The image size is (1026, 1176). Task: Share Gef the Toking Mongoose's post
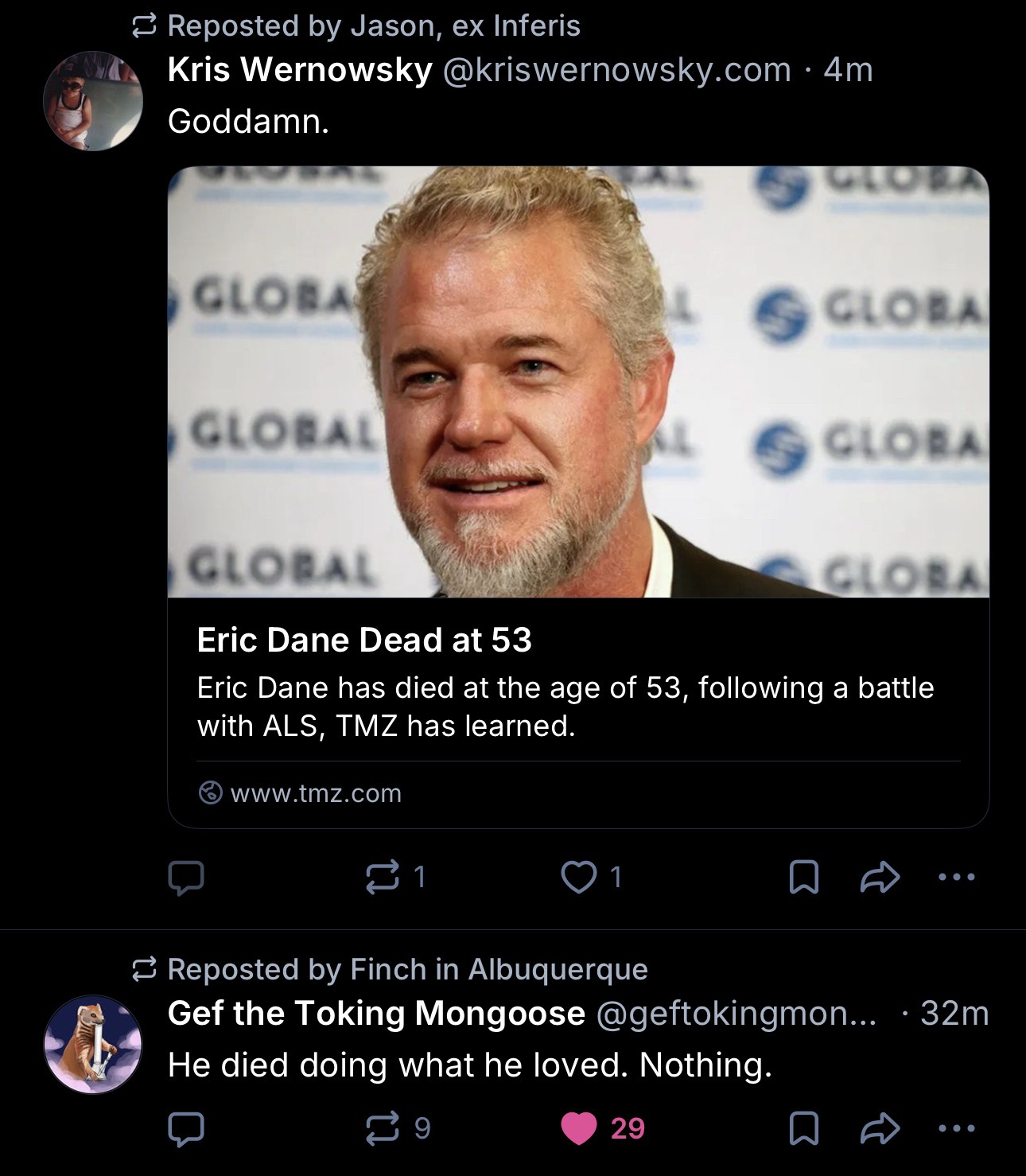coord(880,1128)
